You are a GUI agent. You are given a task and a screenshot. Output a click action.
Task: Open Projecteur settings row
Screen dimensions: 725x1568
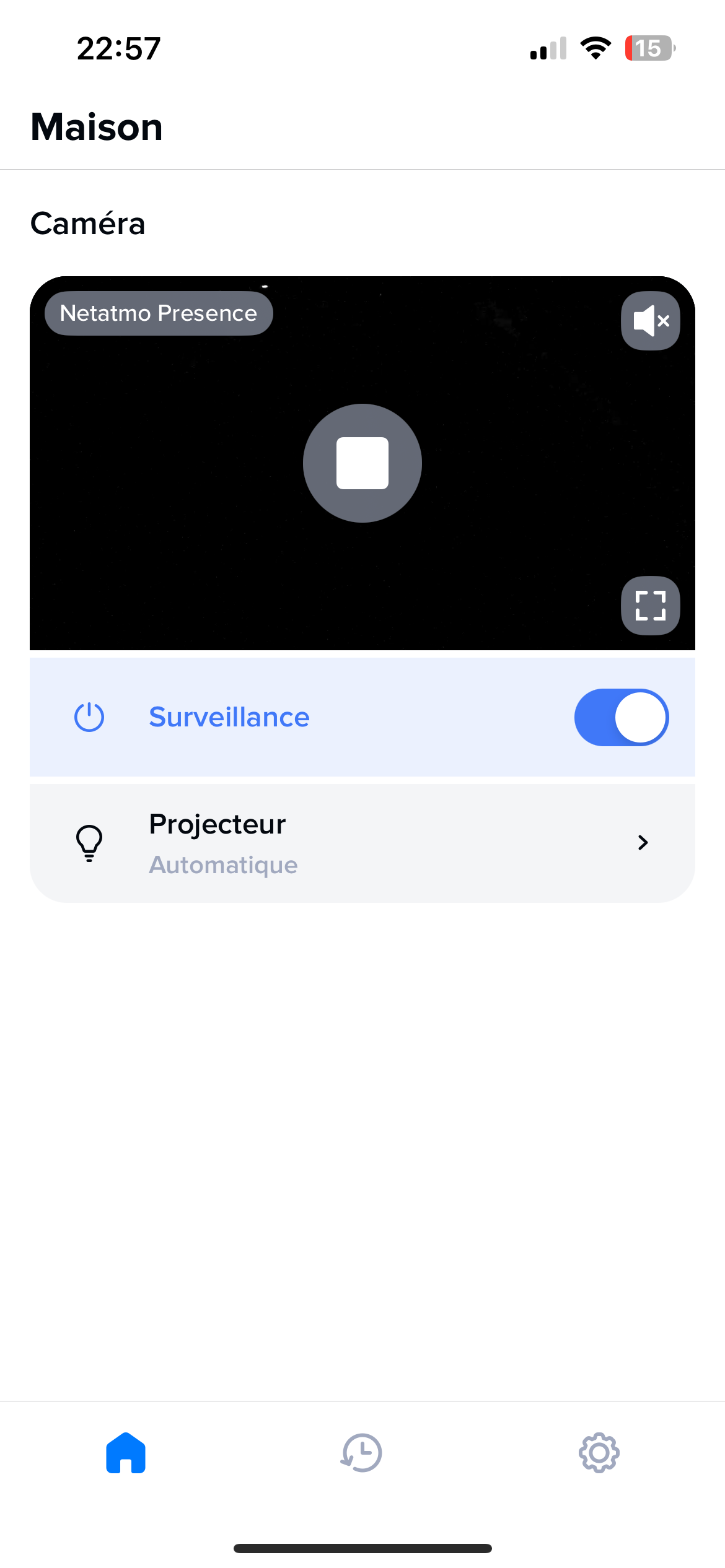point(362,843)
